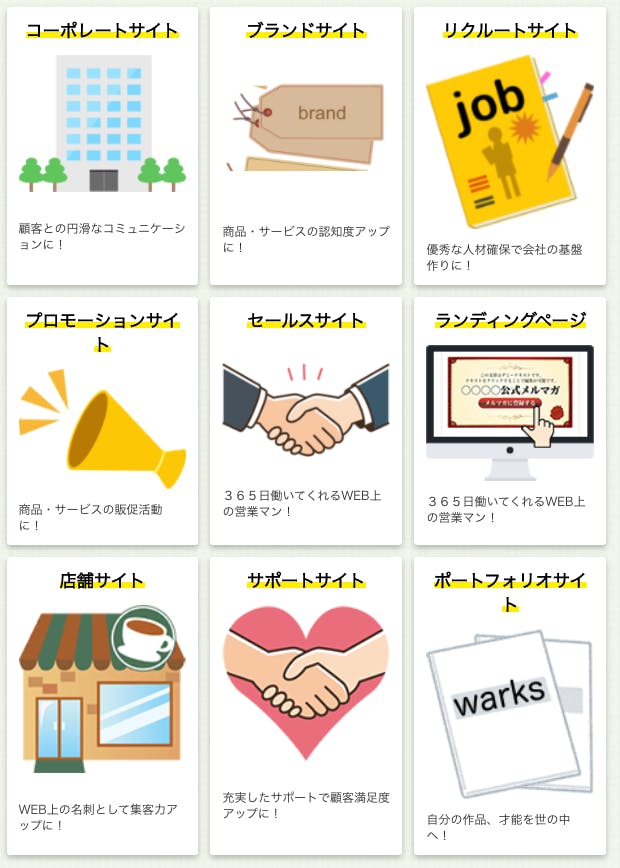
Task: Open the ポートフォリオサイト card
Action: tap(510, 705)
